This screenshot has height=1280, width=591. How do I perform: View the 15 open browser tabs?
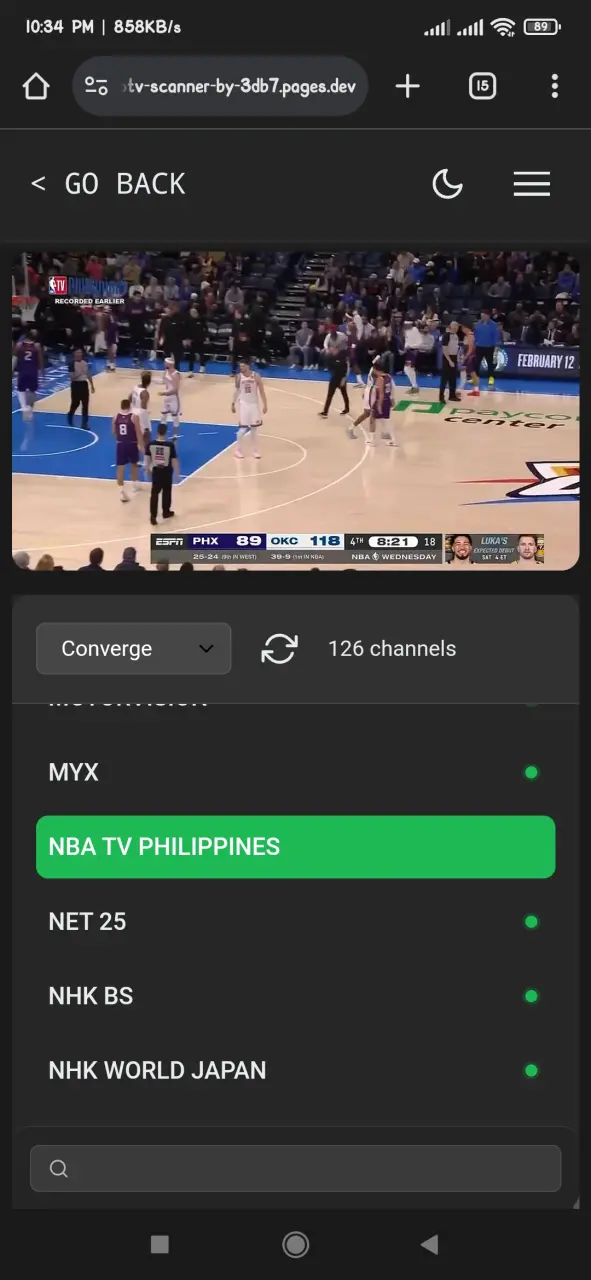[x=482, y=86]
